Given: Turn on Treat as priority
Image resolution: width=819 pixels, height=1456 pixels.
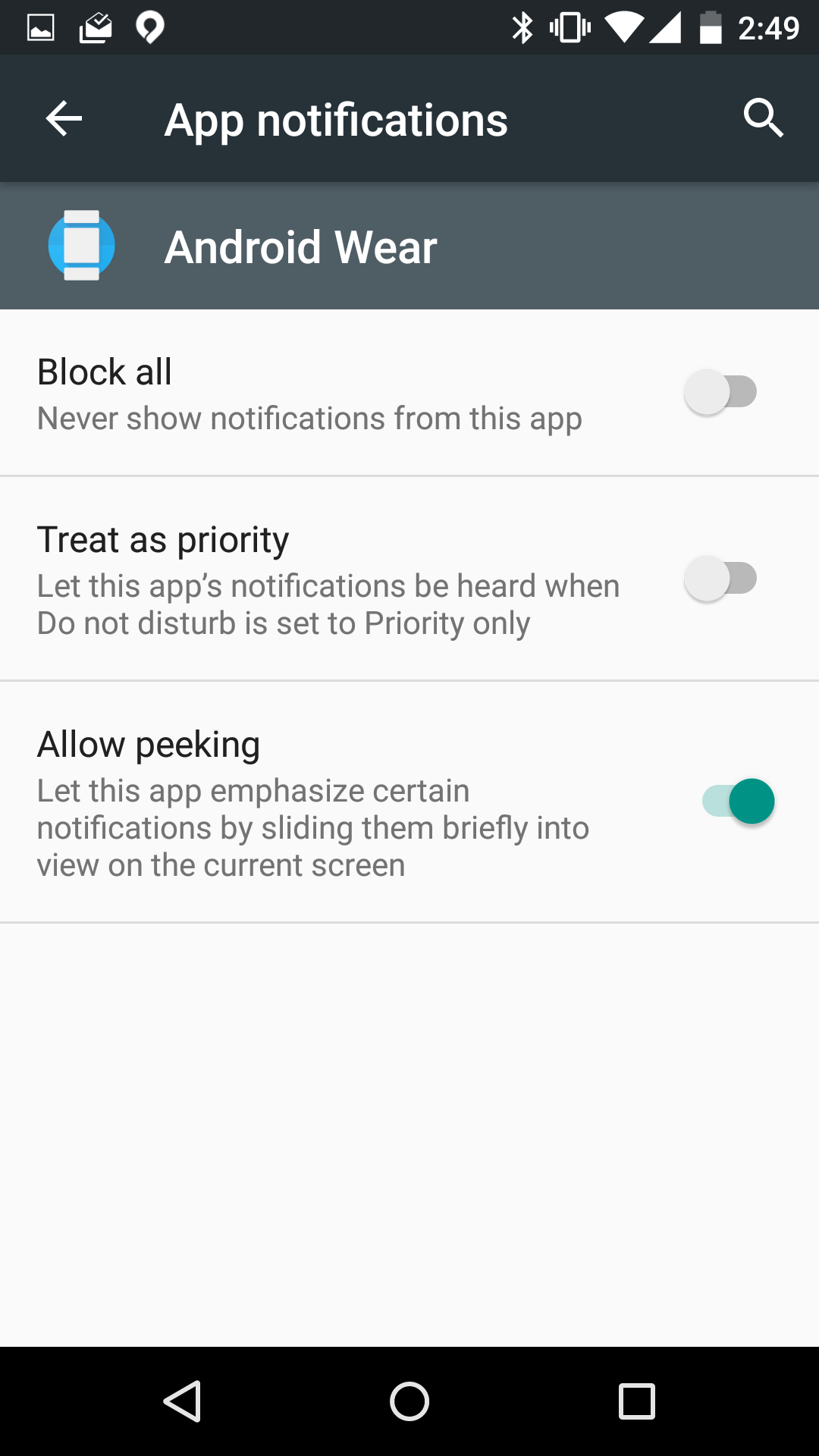Looking at the screenshot, I should (720, 579).
